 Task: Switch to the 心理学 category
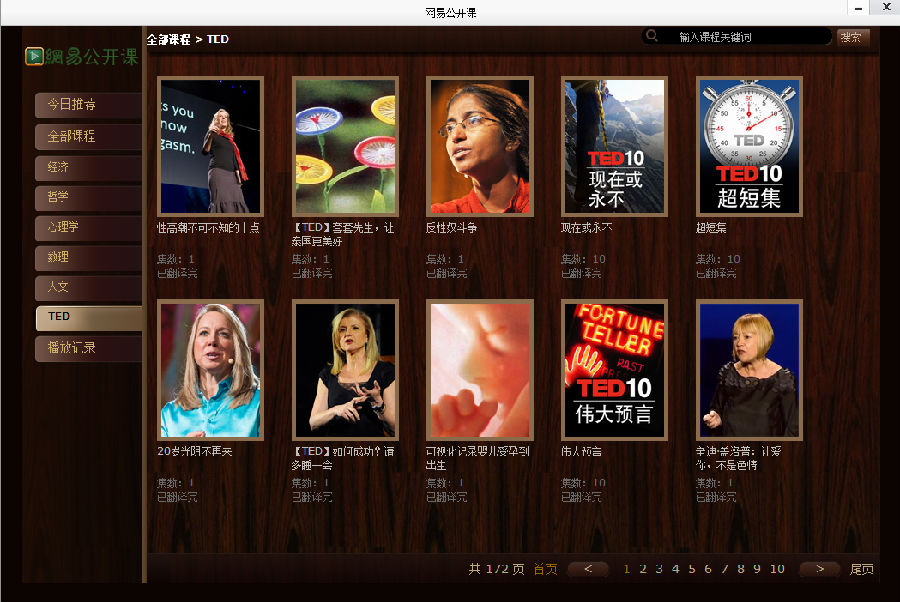[88, 227]
